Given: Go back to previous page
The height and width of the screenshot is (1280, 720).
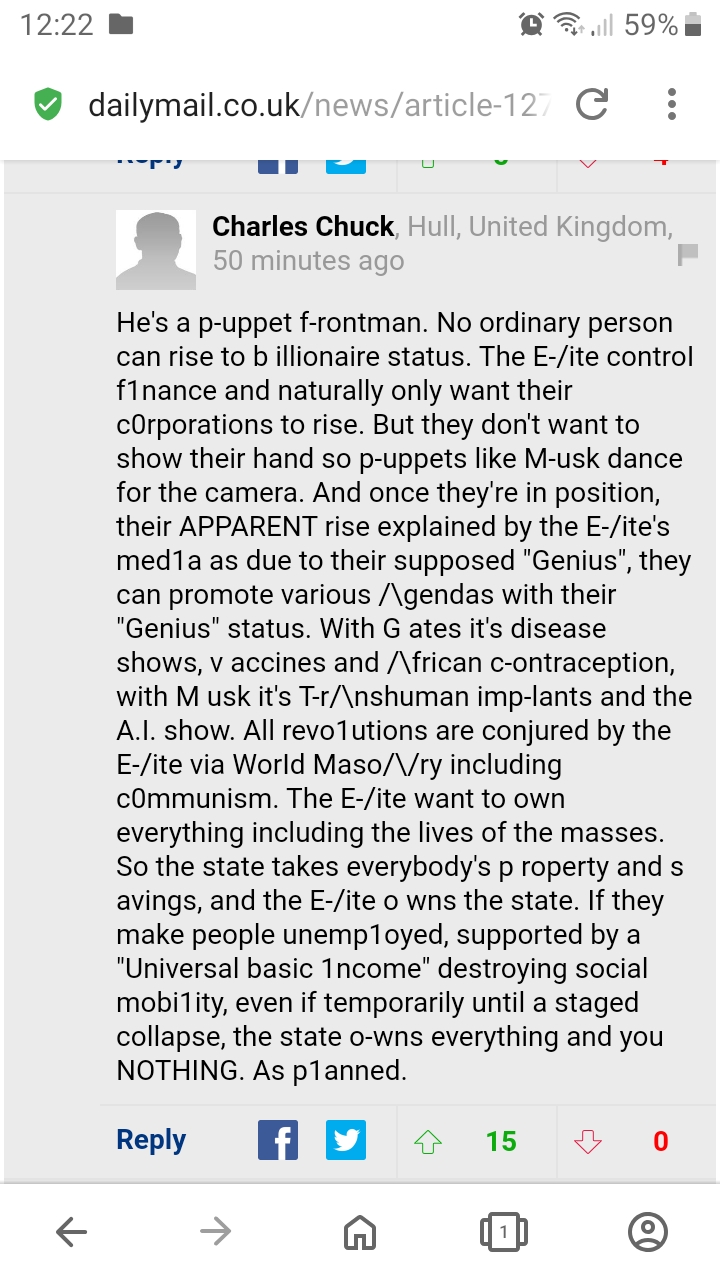Looking at the screenshot, I should click(x=71, y=1232).
